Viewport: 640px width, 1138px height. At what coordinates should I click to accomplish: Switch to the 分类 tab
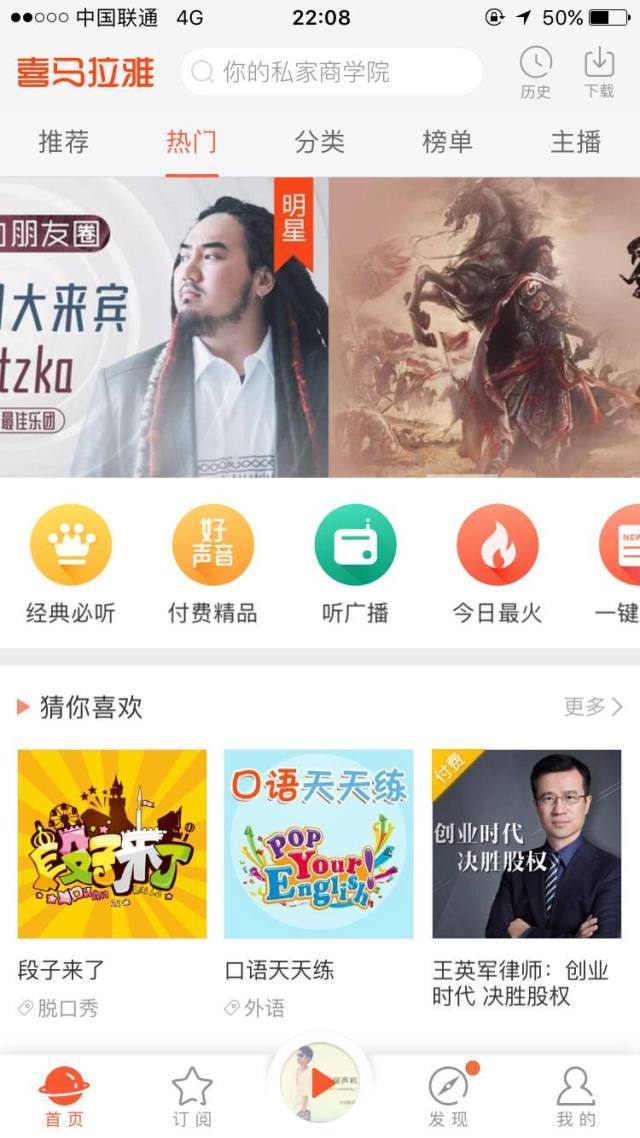click(x=319, y=142)
